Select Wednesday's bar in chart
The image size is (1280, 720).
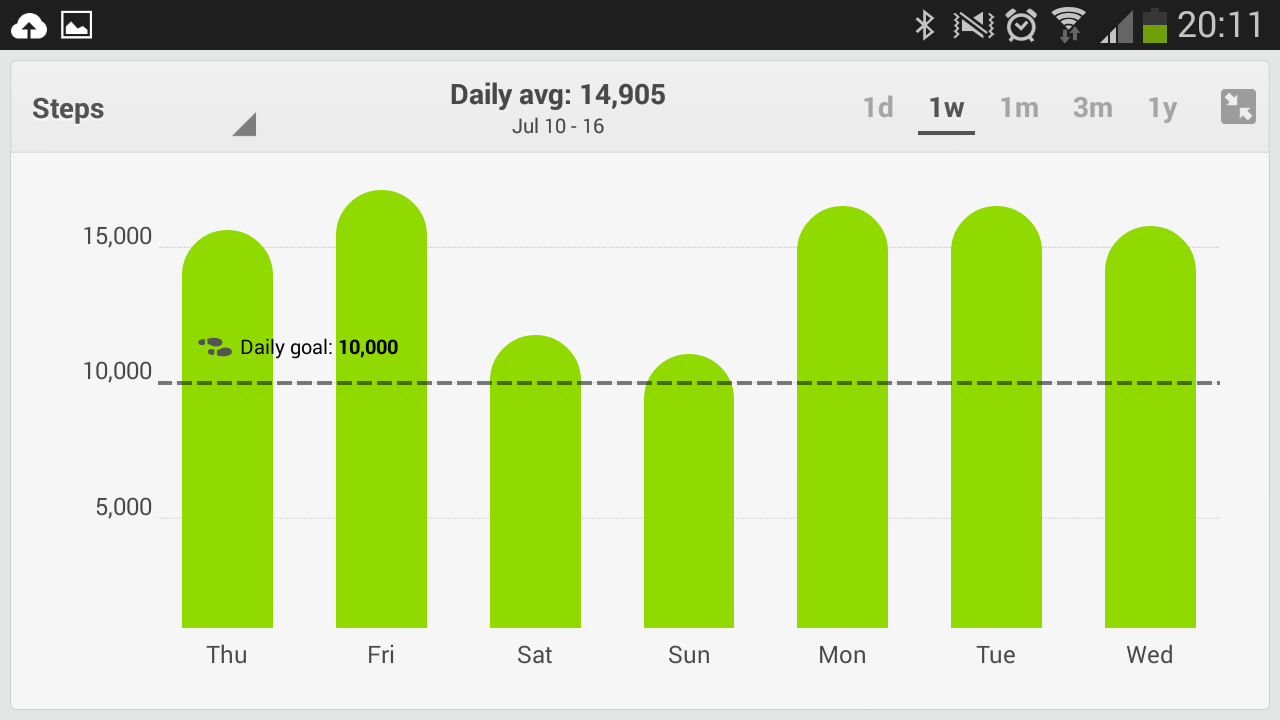click(x=1150, y=427)
